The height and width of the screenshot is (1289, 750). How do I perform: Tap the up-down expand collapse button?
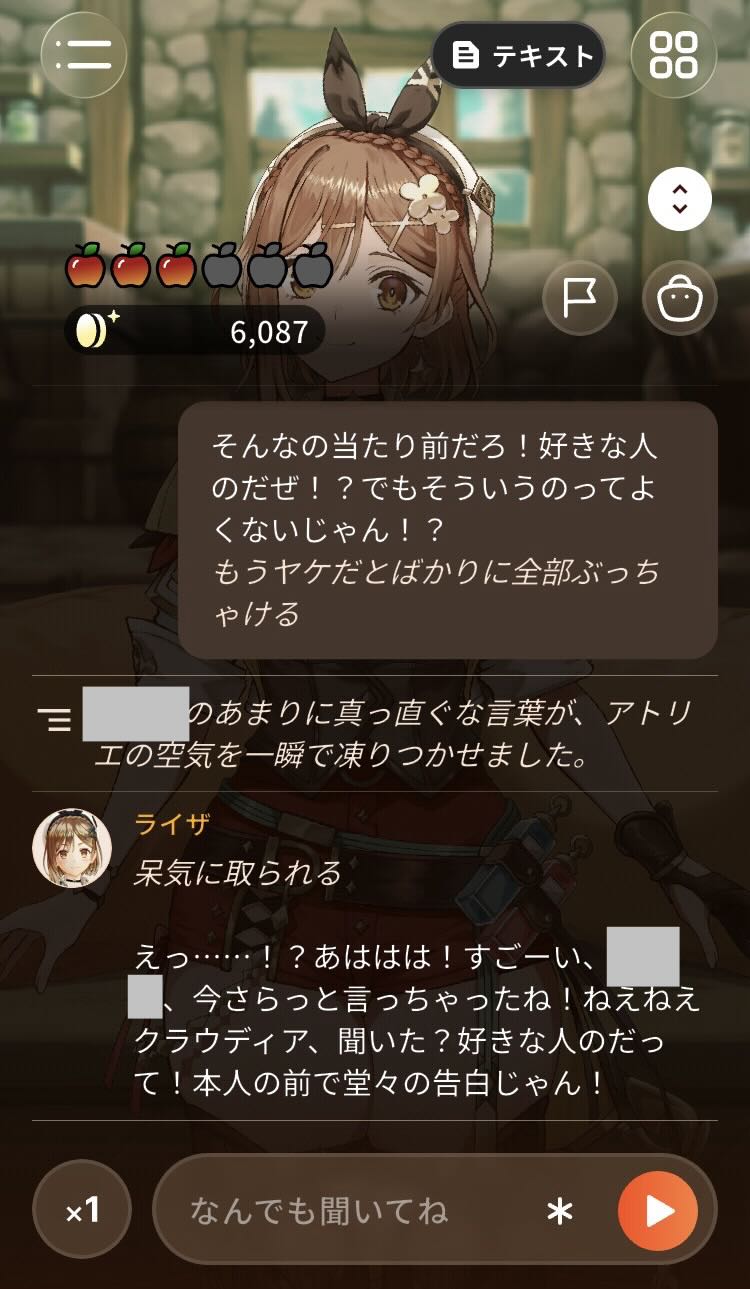coord(680,201)
